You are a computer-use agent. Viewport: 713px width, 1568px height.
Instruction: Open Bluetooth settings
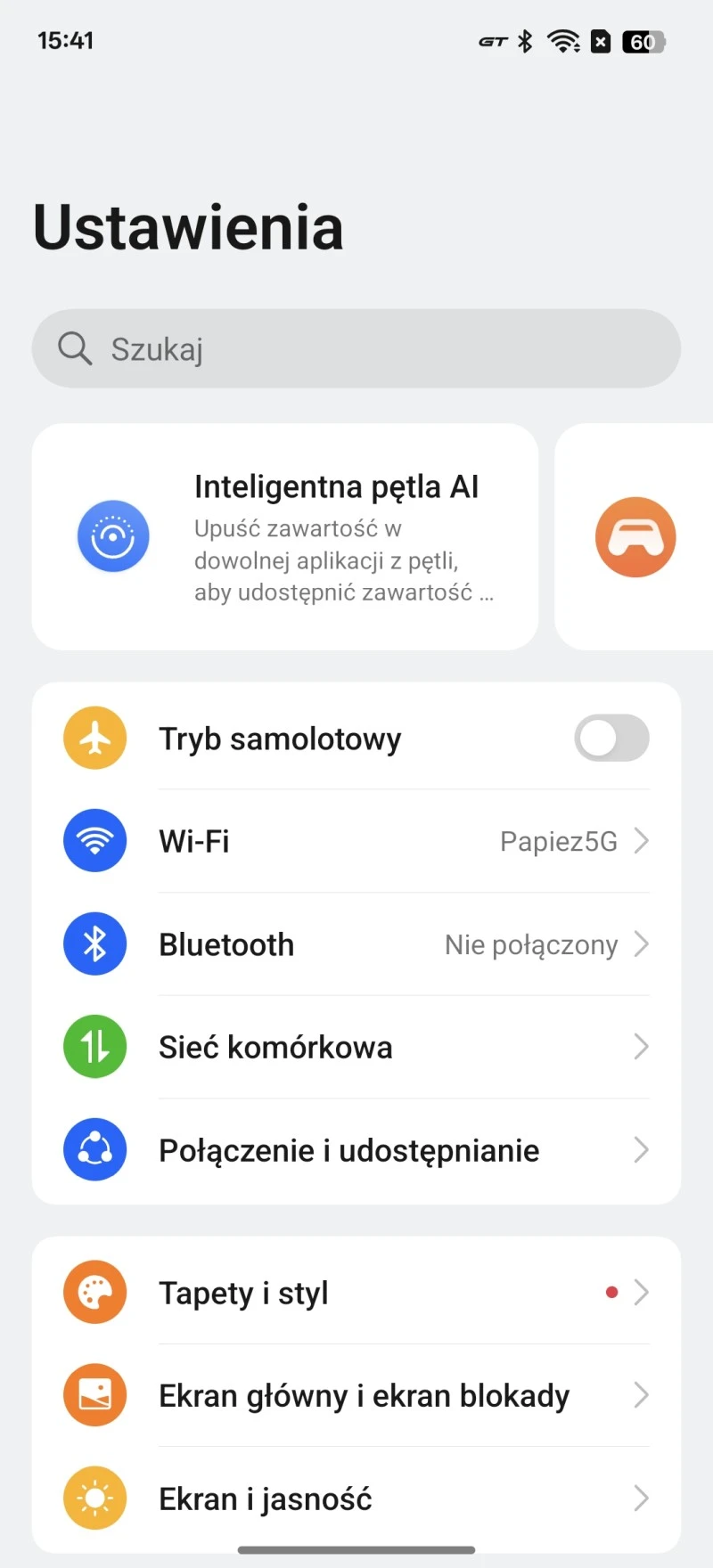pyautogui.click(x=356, y=944)
